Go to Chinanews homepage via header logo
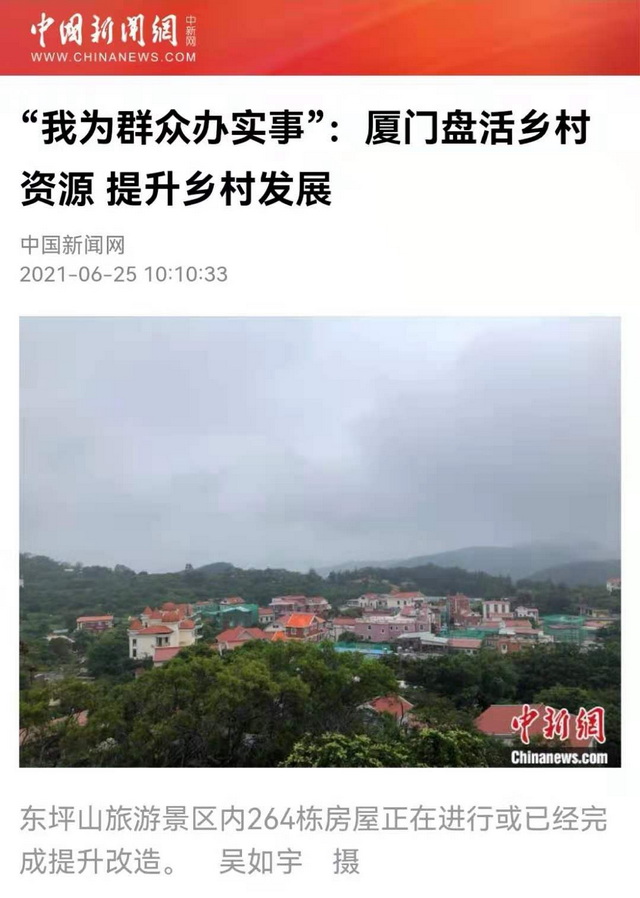Image resolution: width=640 pixels, height=898 pixels. coord(112,38)
